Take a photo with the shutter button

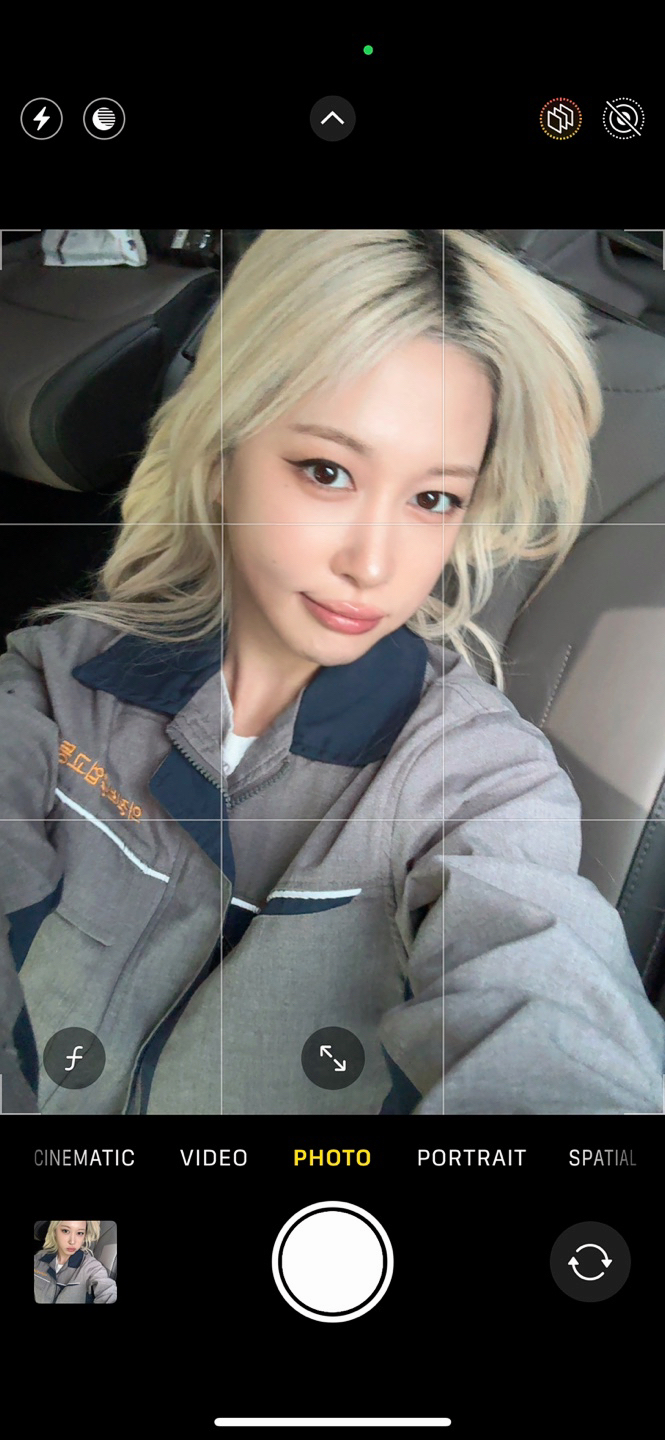tap(332, 1262)
